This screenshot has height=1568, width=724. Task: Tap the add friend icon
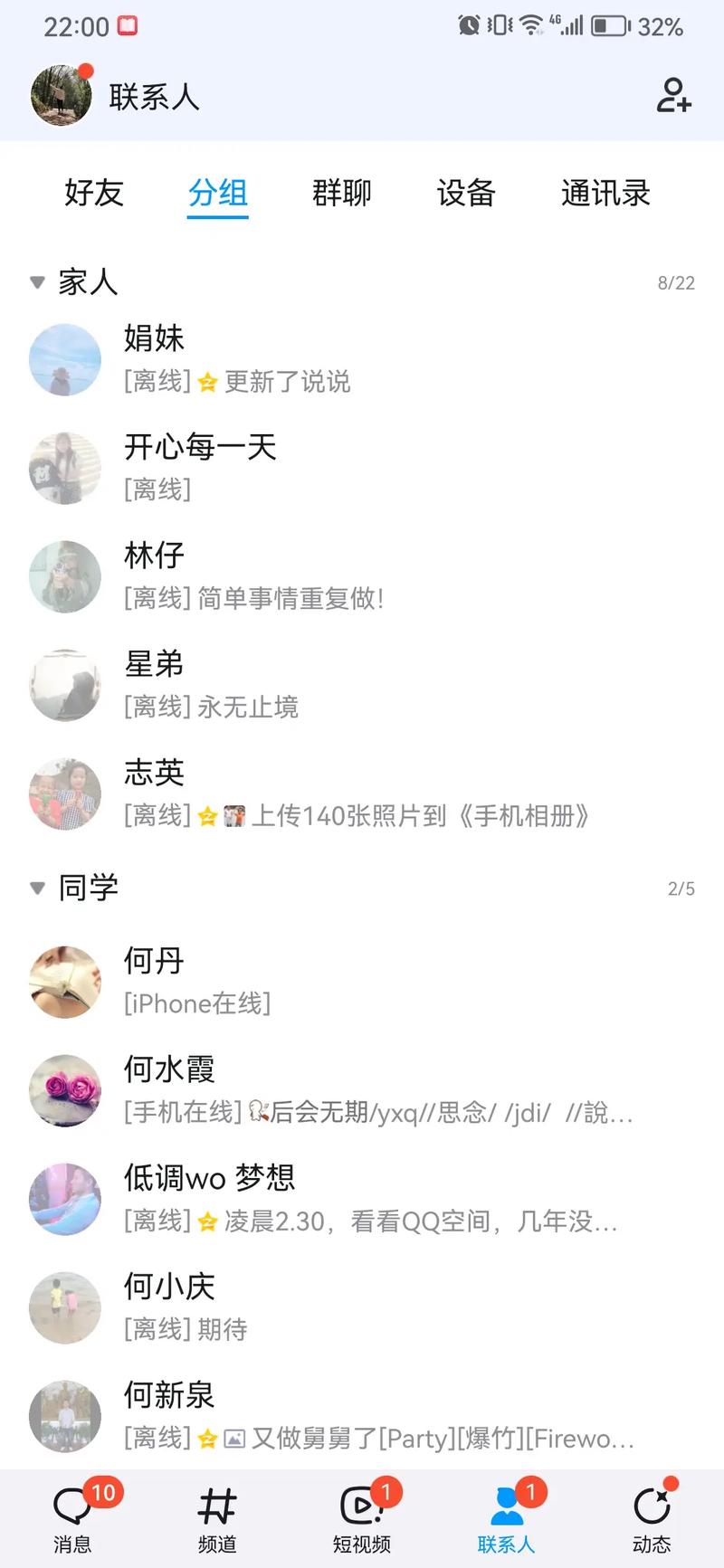click(x=673, y=96)
